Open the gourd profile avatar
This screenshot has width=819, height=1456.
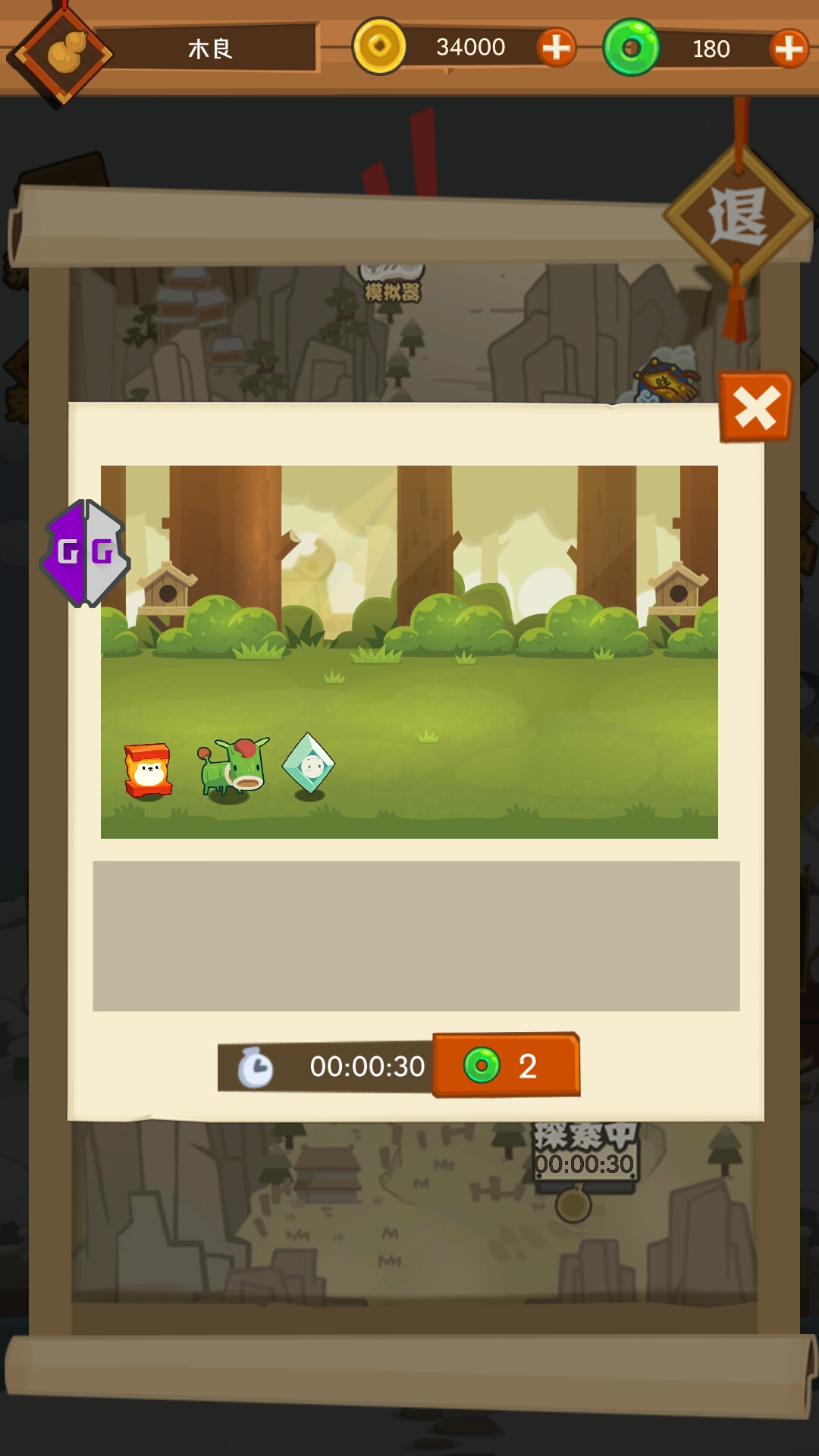tap(63, 53)
